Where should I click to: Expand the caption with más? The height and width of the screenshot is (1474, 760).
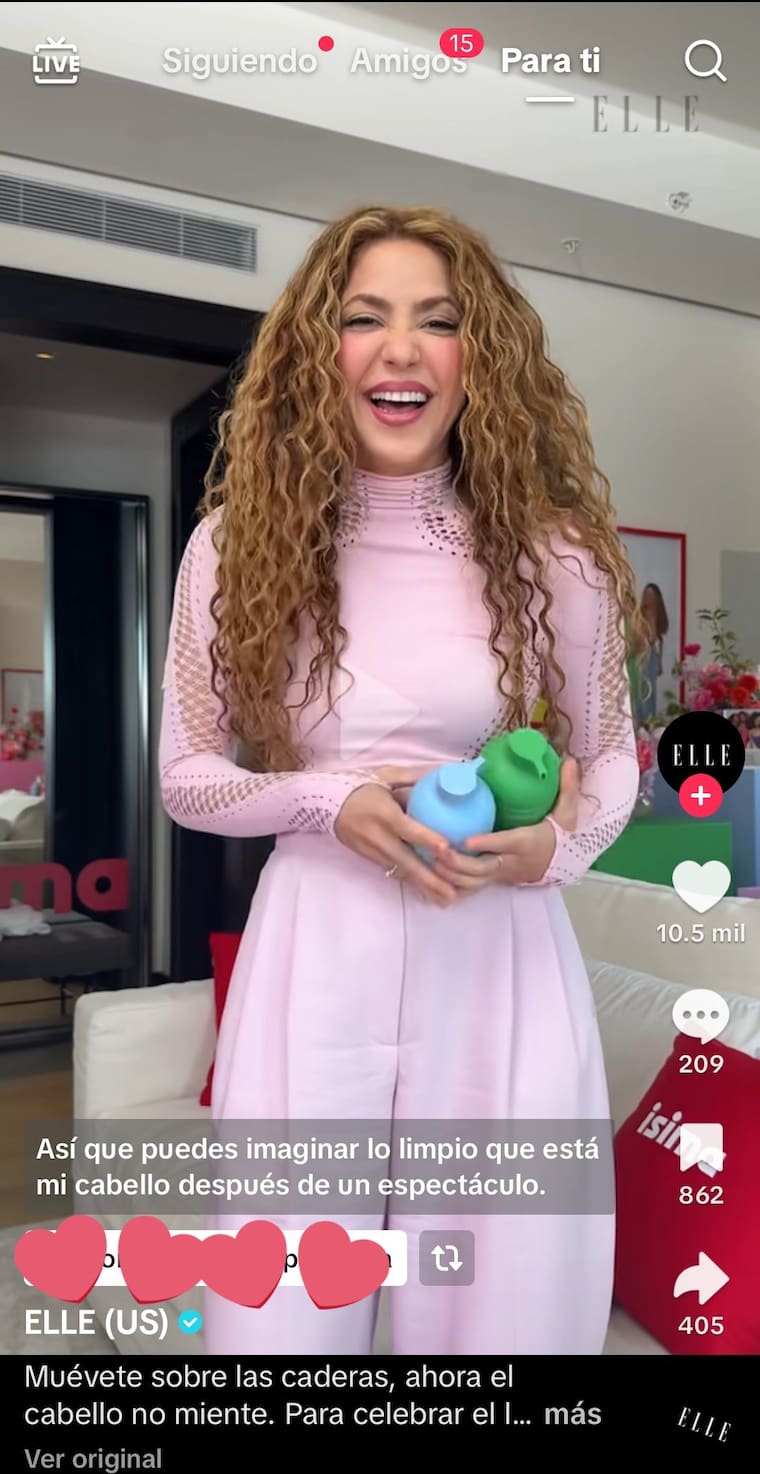(573, 1414)
